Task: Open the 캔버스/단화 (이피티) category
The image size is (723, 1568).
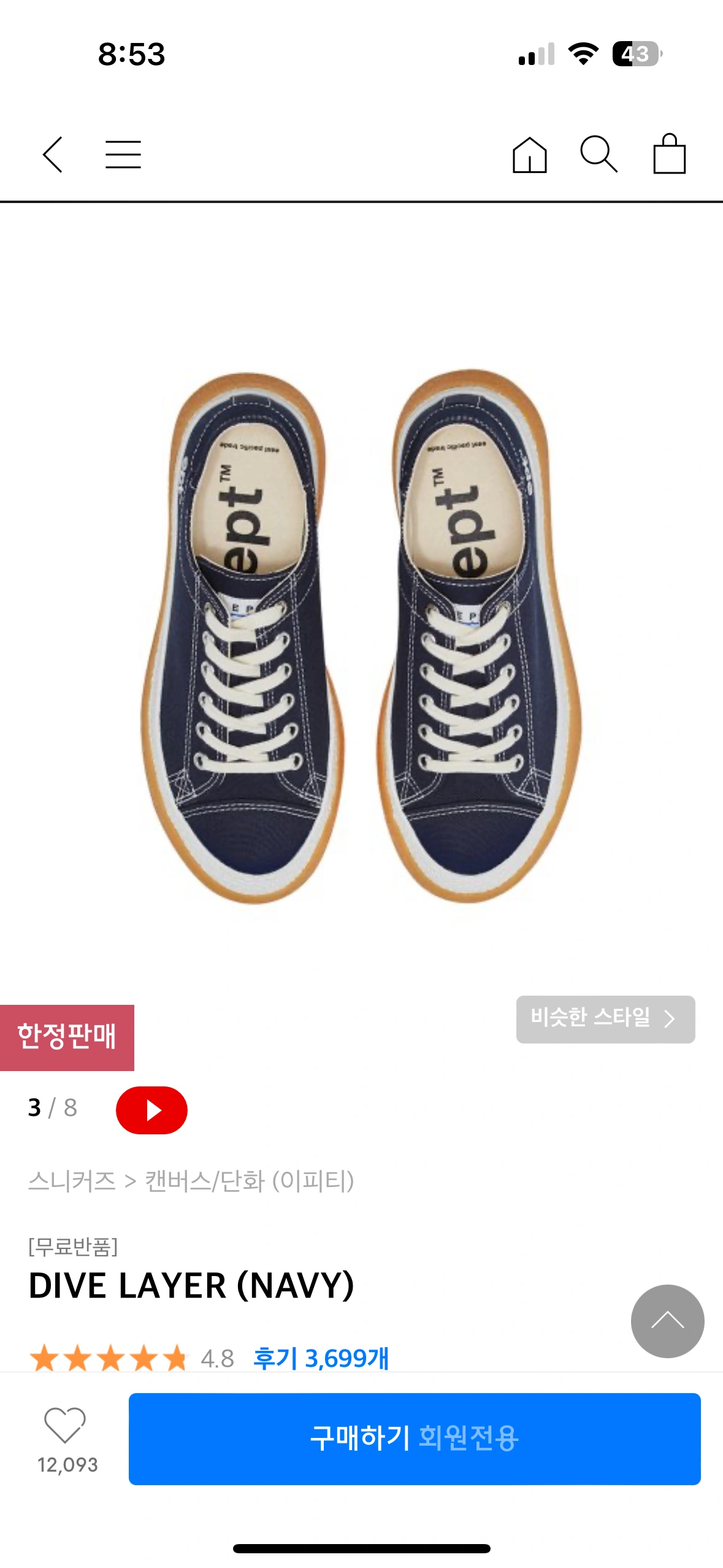Action: (x=249, y=1181)
